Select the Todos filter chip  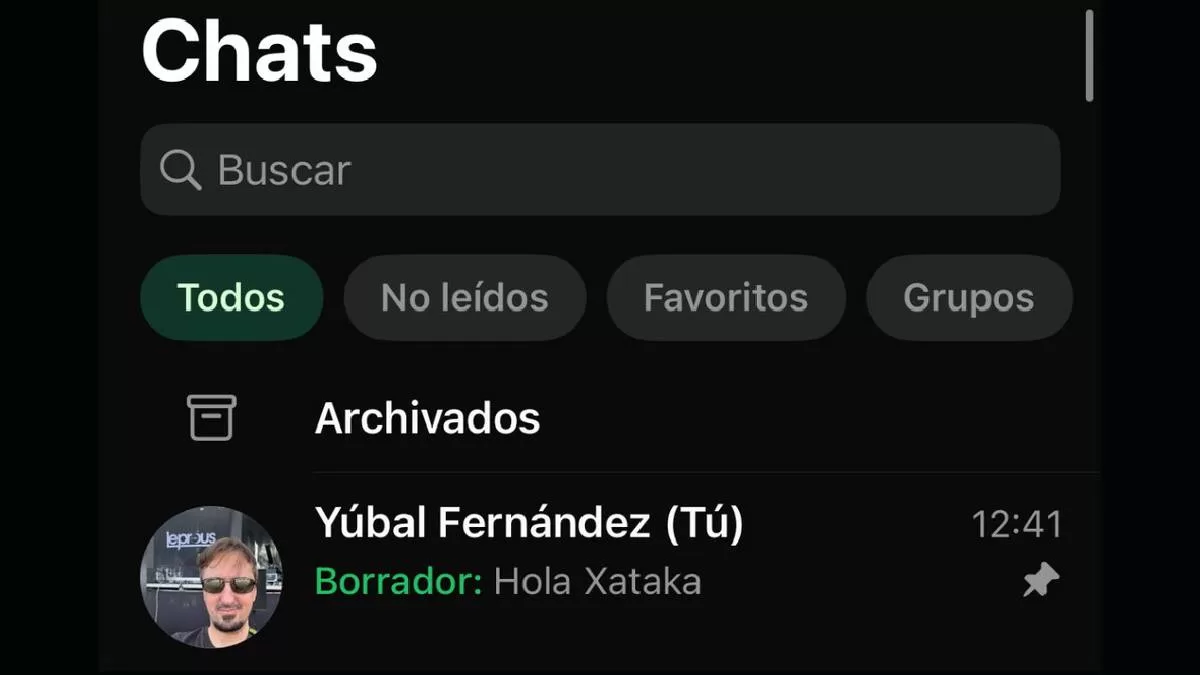click(x=231, y=298)
